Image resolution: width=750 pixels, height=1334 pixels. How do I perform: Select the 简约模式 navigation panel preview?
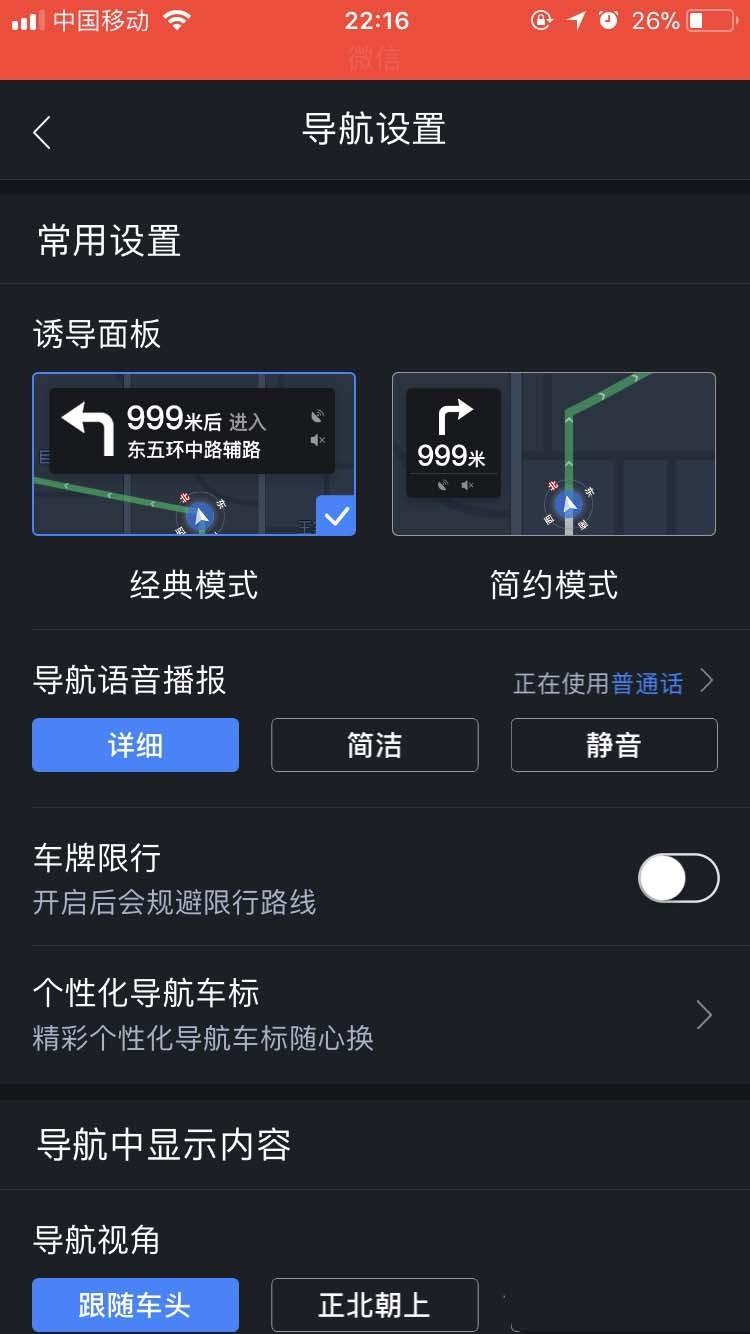point(555,453)
